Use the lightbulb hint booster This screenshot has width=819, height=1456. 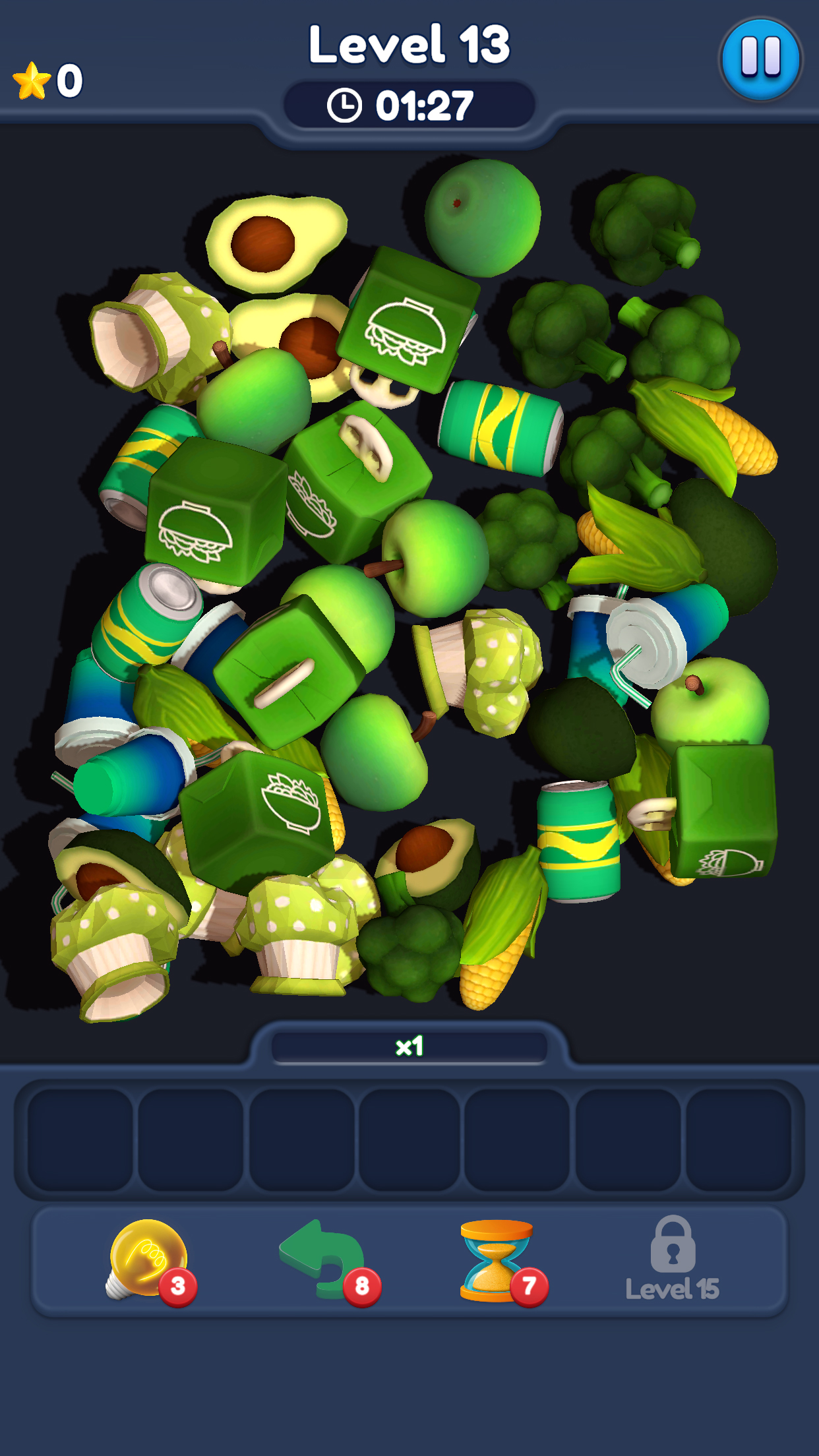(148, 1260)
